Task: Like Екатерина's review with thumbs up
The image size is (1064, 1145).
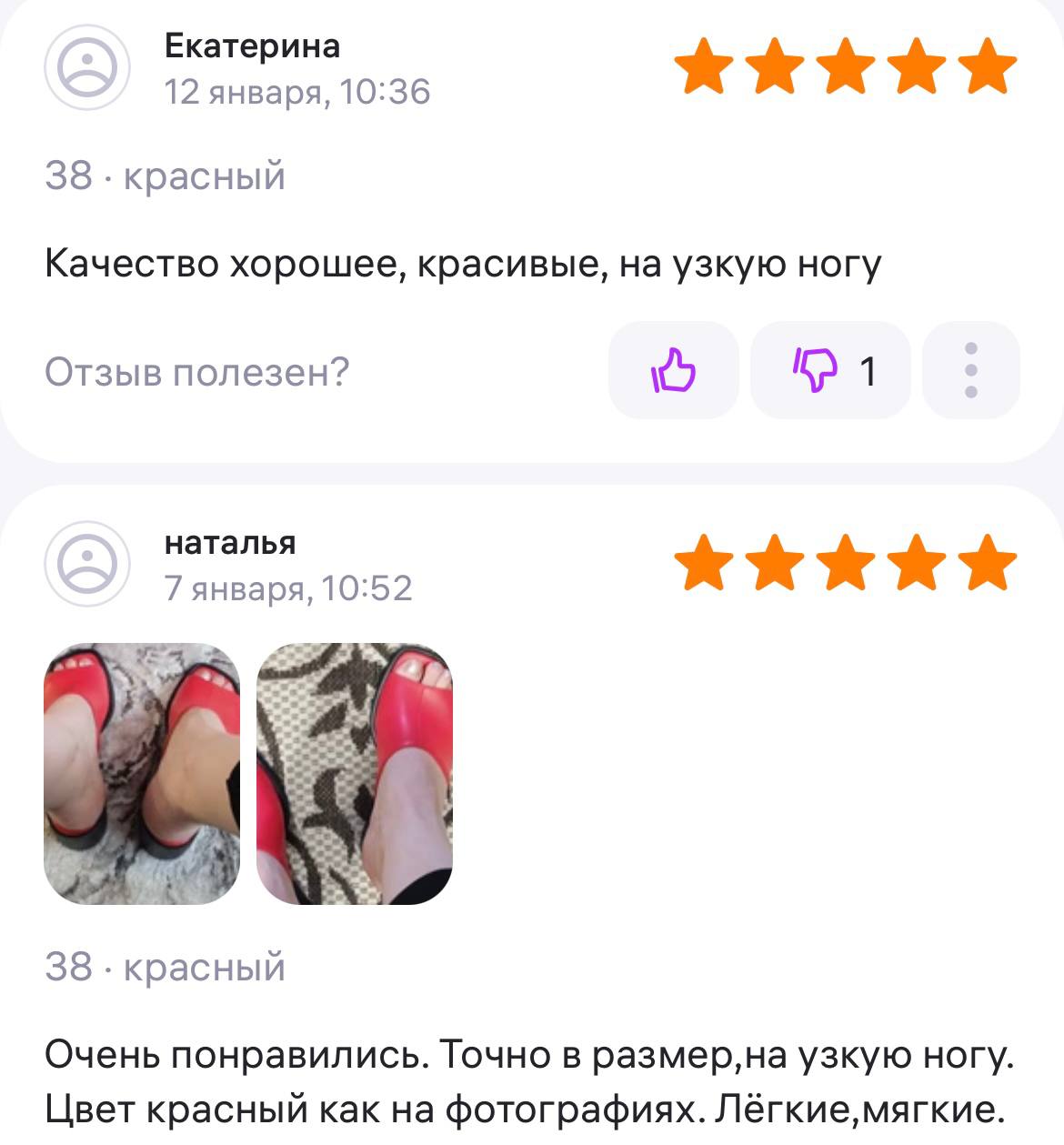Action: tap(673, 370)
